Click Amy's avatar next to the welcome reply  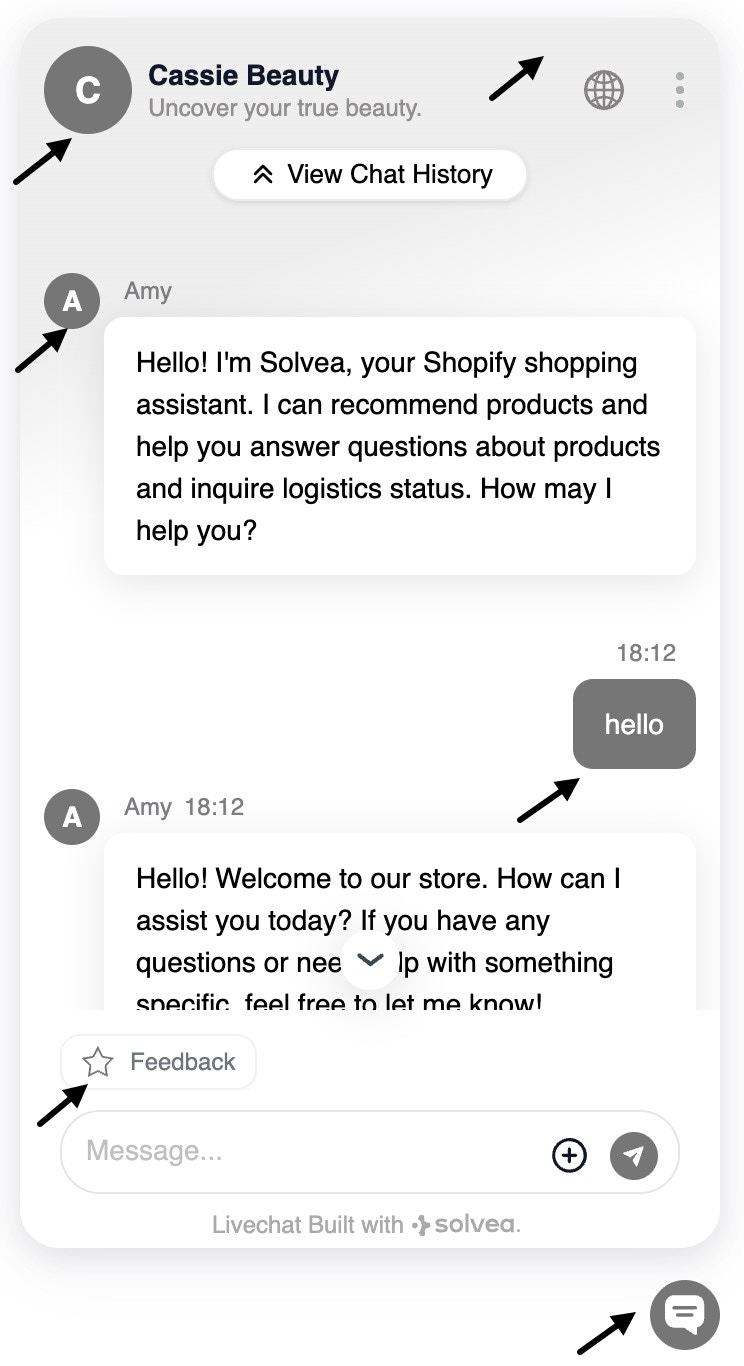click(x=72, y=817)
